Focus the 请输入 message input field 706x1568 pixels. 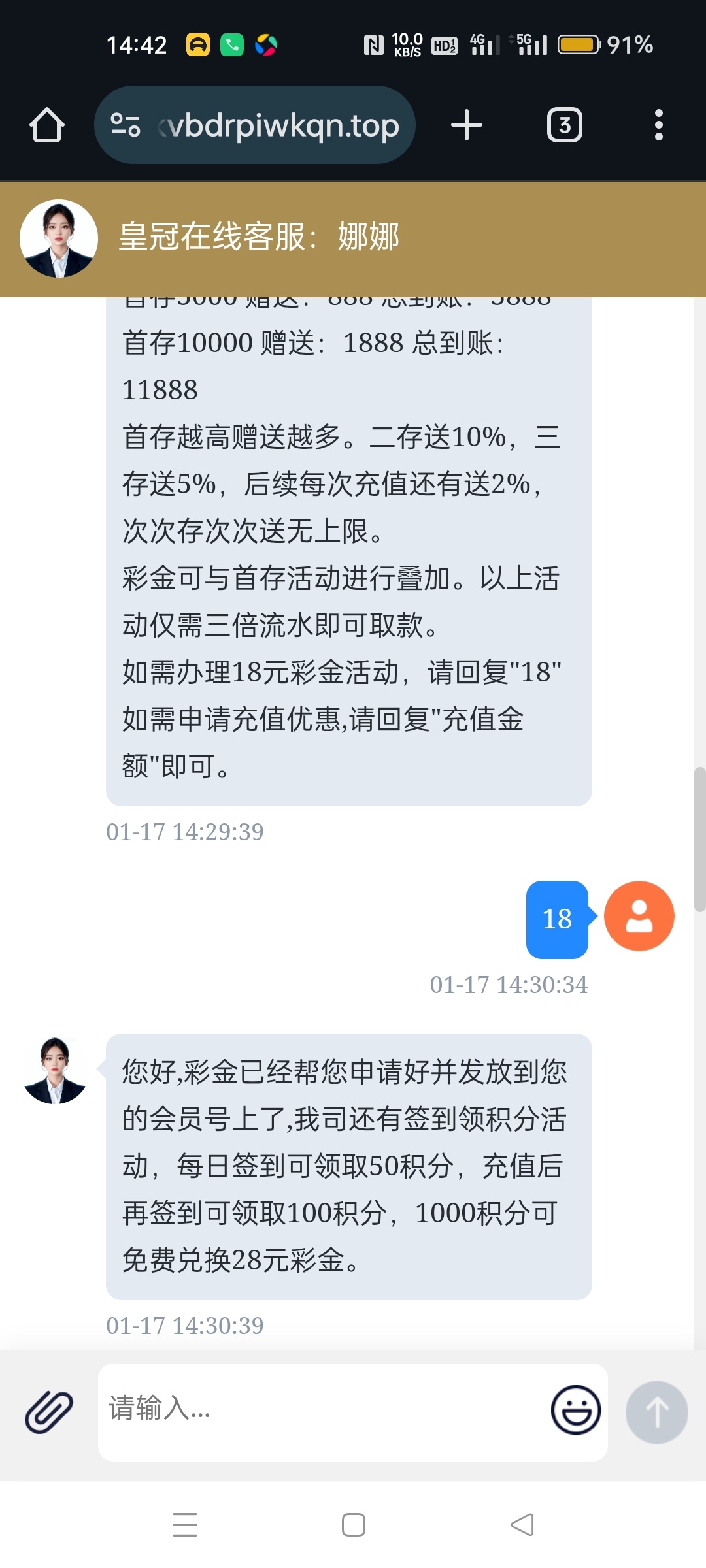320,1411
